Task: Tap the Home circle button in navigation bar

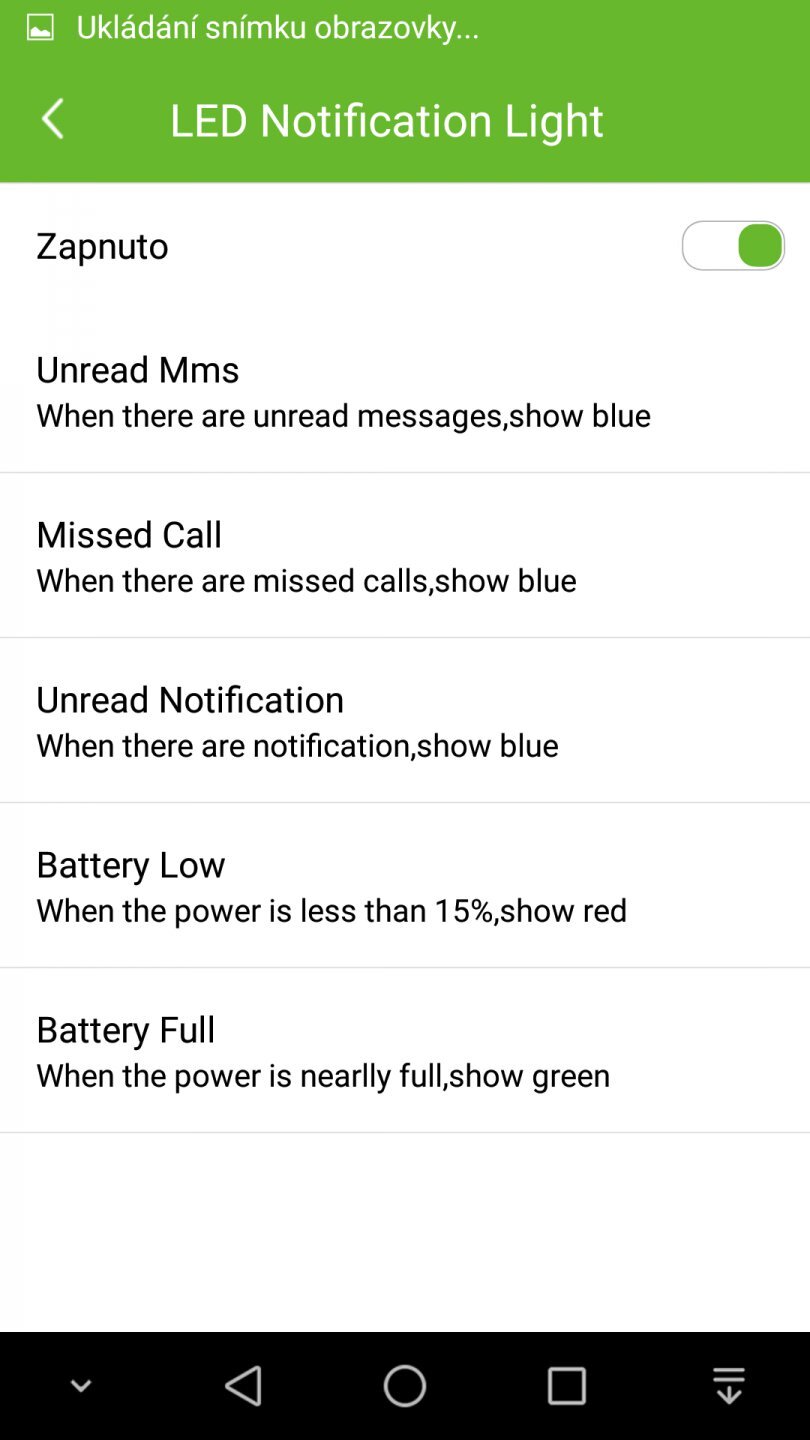Action: click(404, 1386)
